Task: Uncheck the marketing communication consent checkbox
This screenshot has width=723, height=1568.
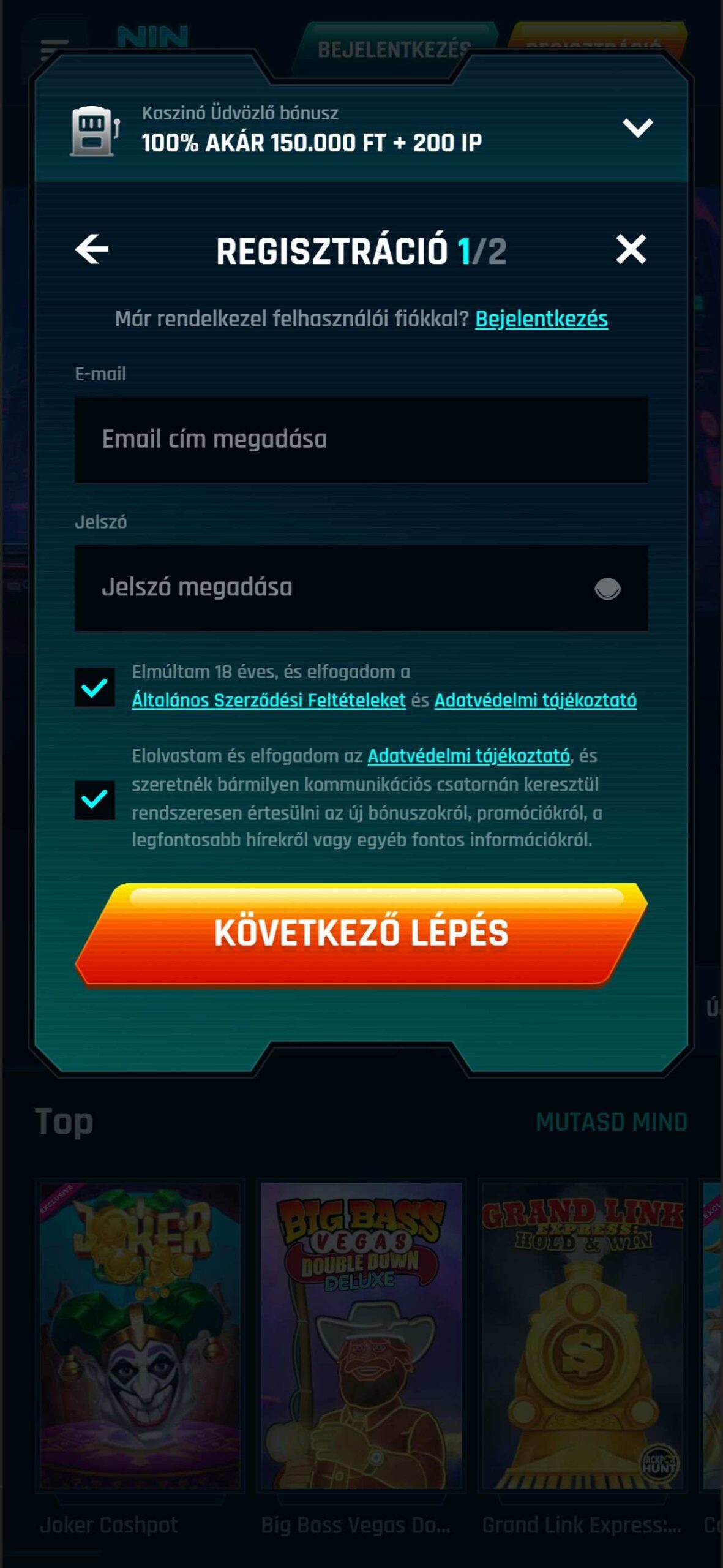Action: point(95,799)
